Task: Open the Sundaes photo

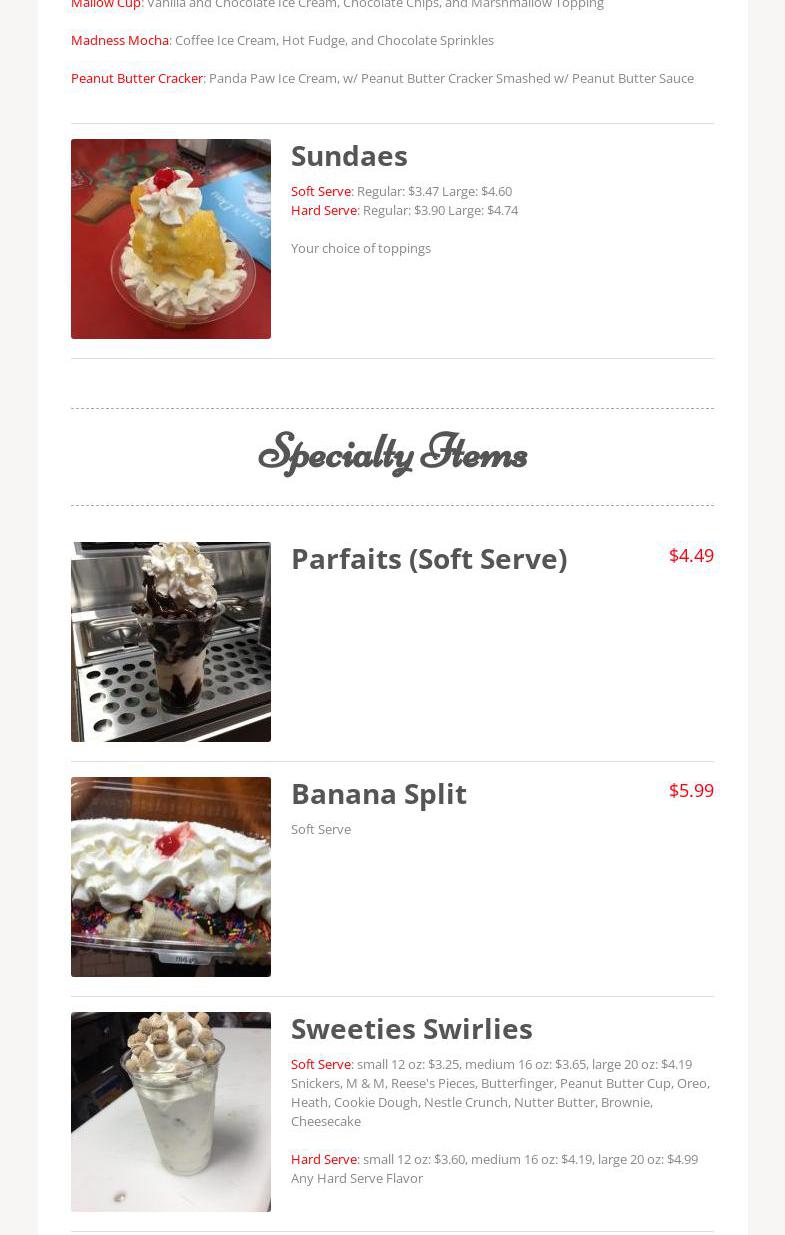Action: [x=171, y=239]
